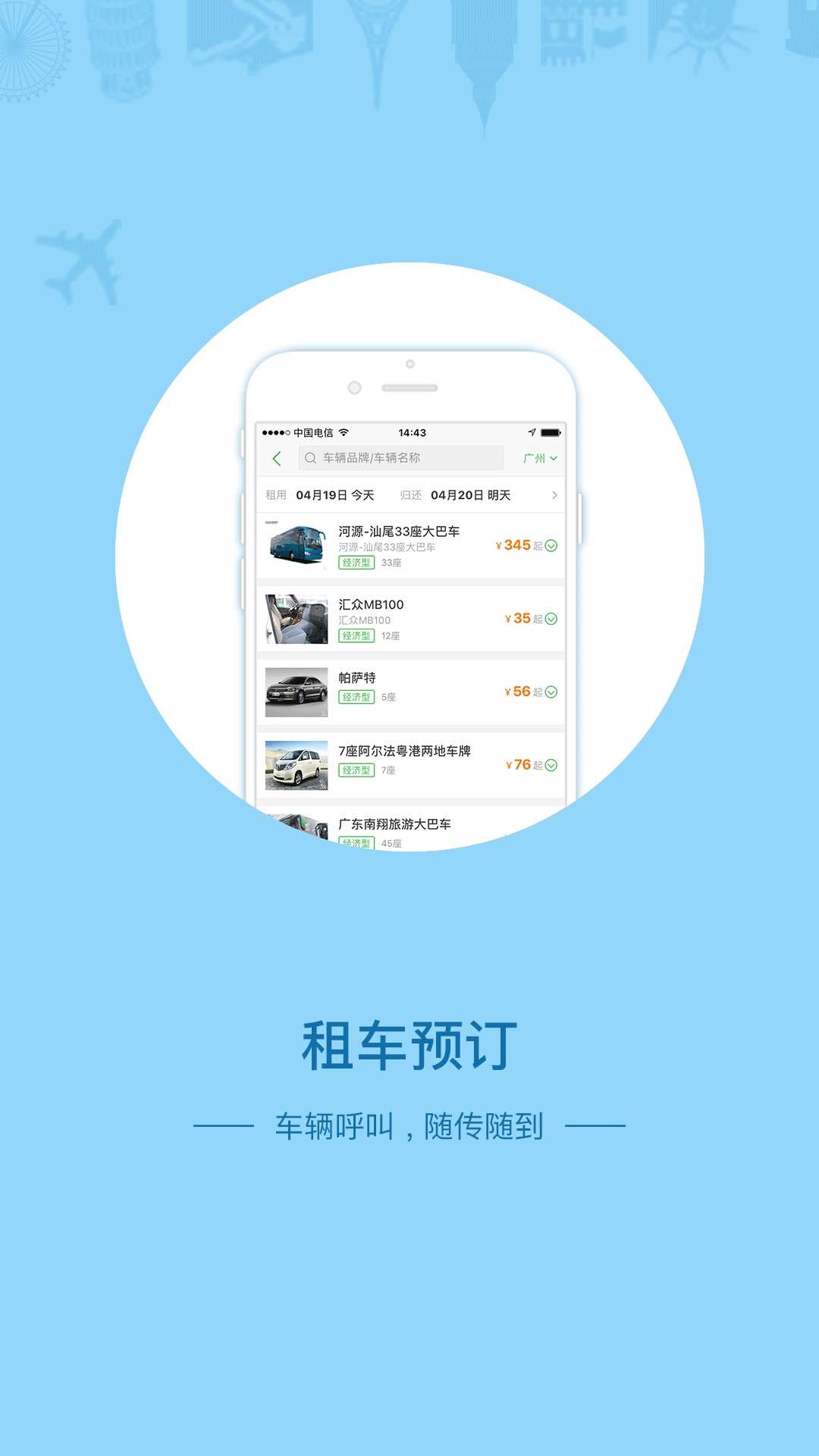Open the 广东南翔旅游大巴车 listing
Screen dimensions: 819x1456
click(395, 823)
